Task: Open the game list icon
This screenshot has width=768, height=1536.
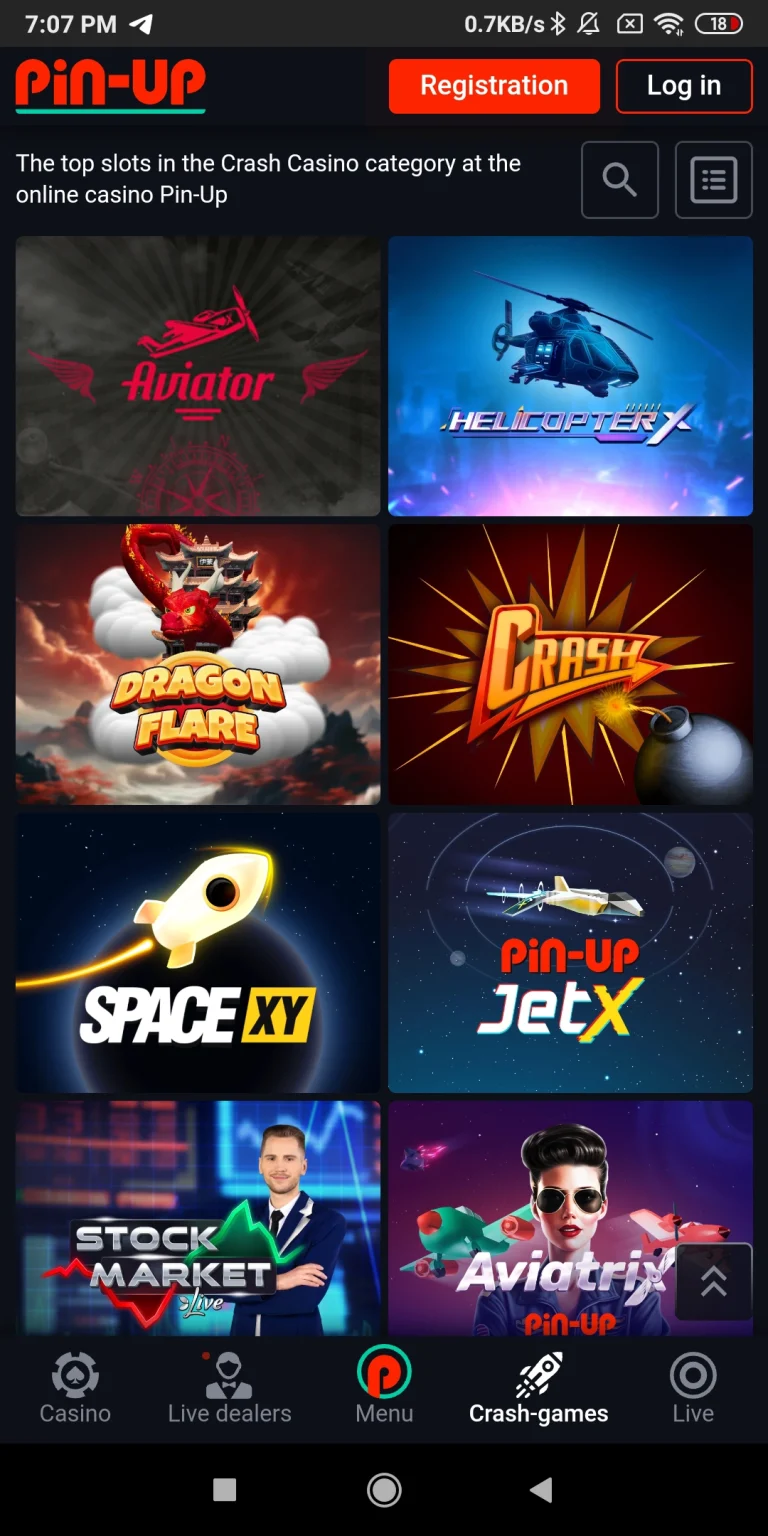Action: tap(713, 180)
